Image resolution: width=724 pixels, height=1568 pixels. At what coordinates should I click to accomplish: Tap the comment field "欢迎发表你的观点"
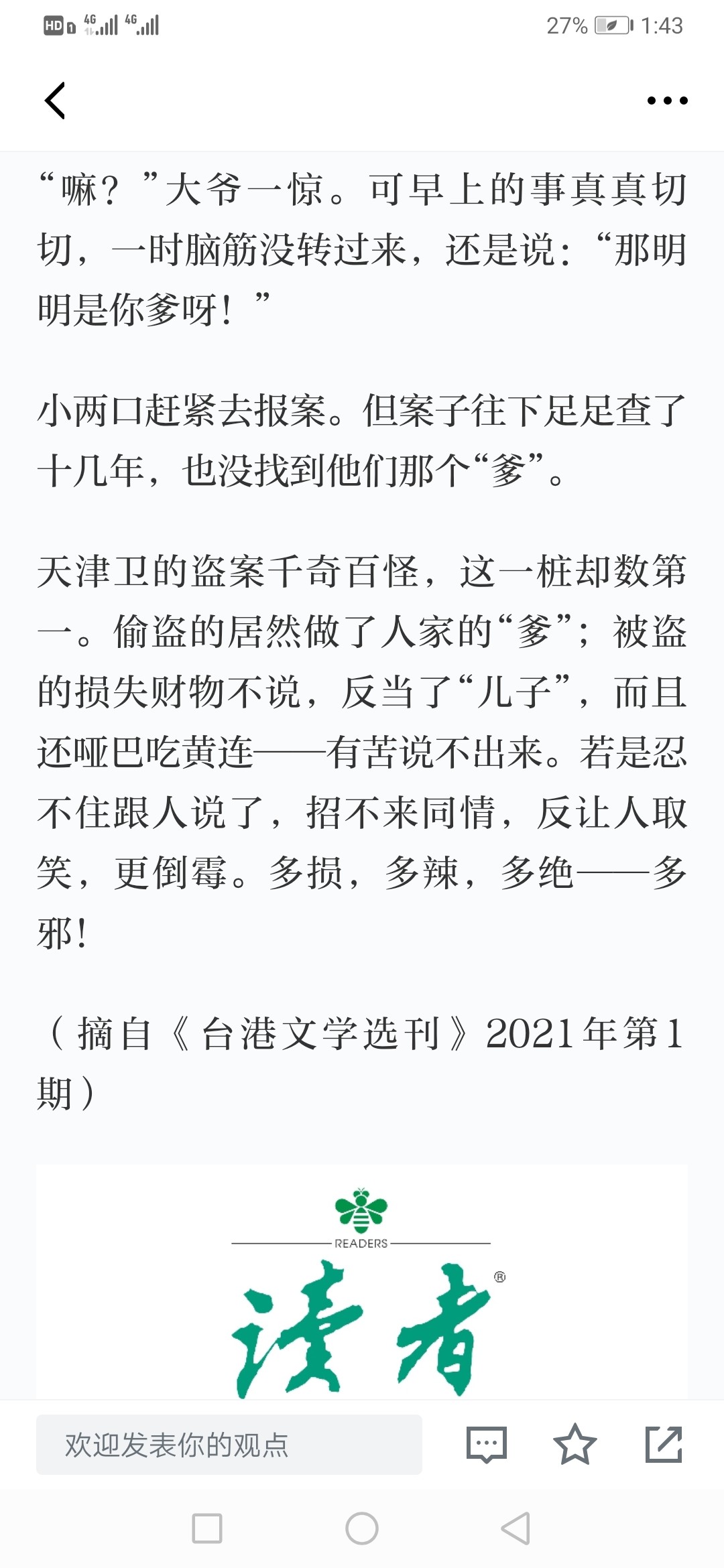(229, 1445)
